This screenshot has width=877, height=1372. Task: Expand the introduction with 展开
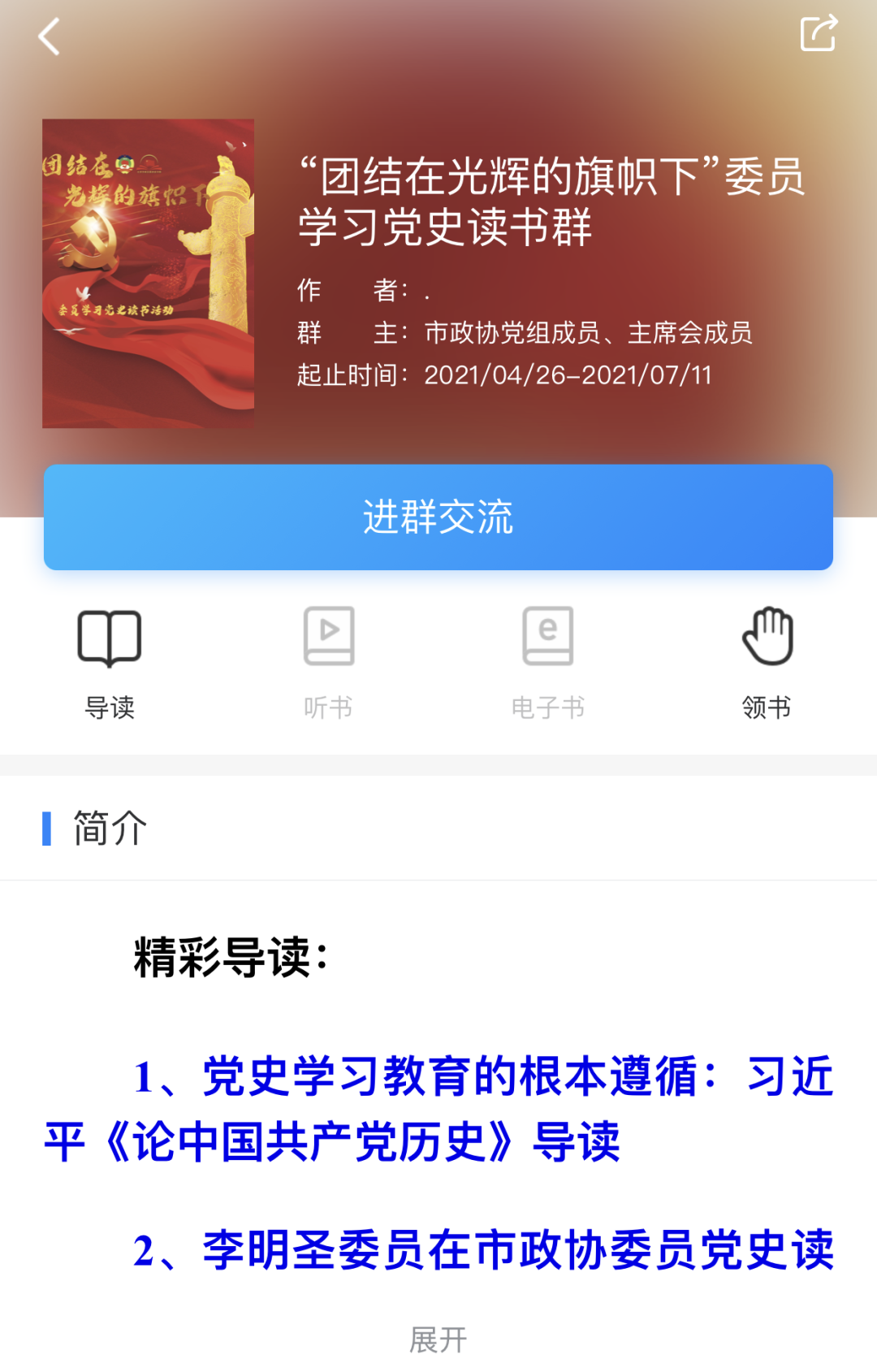pos(438,1340)
